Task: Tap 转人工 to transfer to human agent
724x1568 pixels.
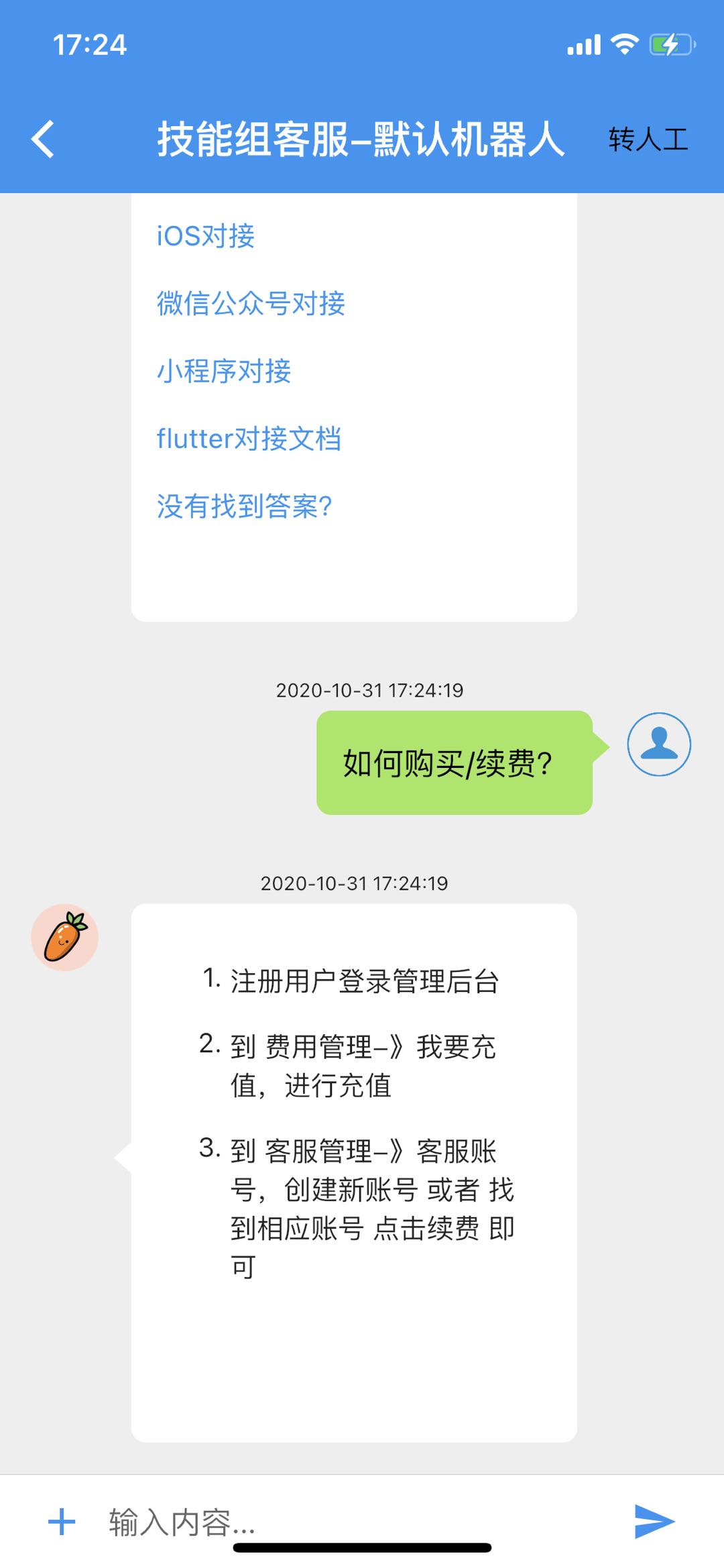Action: (648, 139)
